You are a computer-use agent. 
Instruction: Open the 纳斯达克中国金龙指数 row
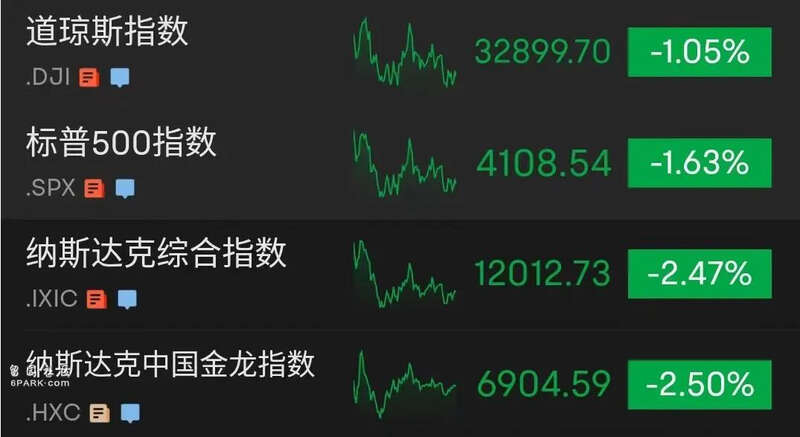[170, 363]
